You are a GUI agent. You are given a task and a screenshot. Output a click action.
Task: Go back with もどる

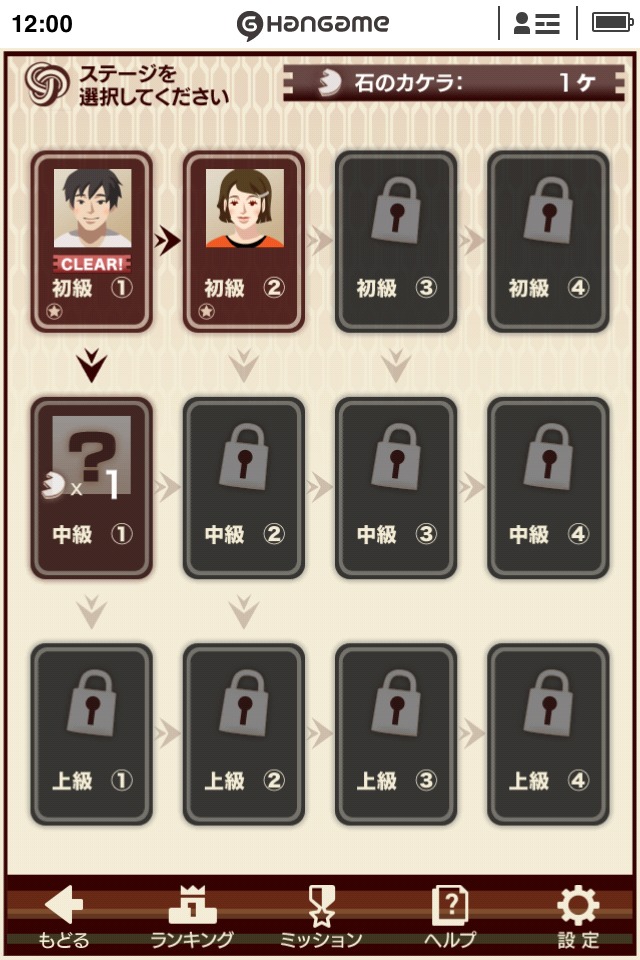tap(64, 917)
